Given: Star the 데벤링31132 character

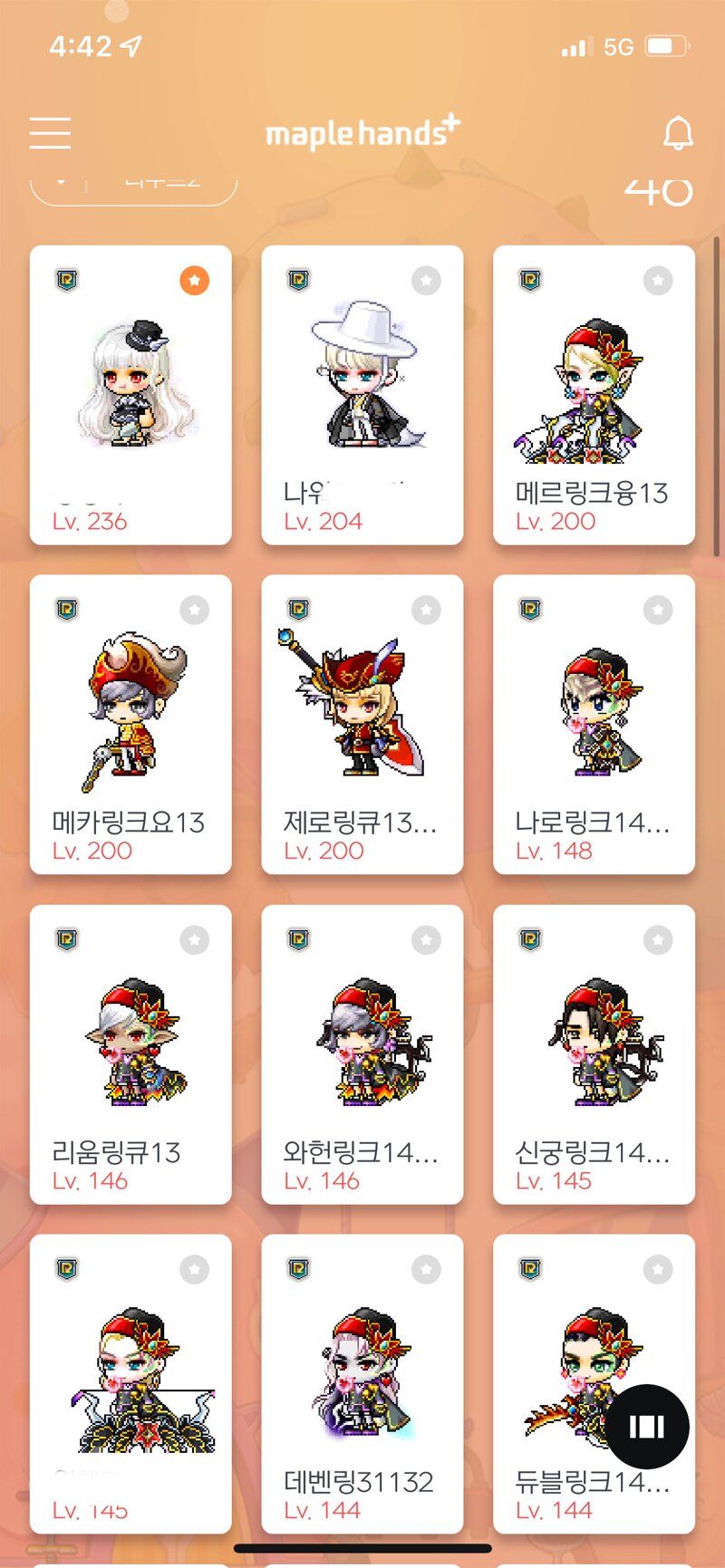Looking at the screenshot, I should tap(426, 1270).
